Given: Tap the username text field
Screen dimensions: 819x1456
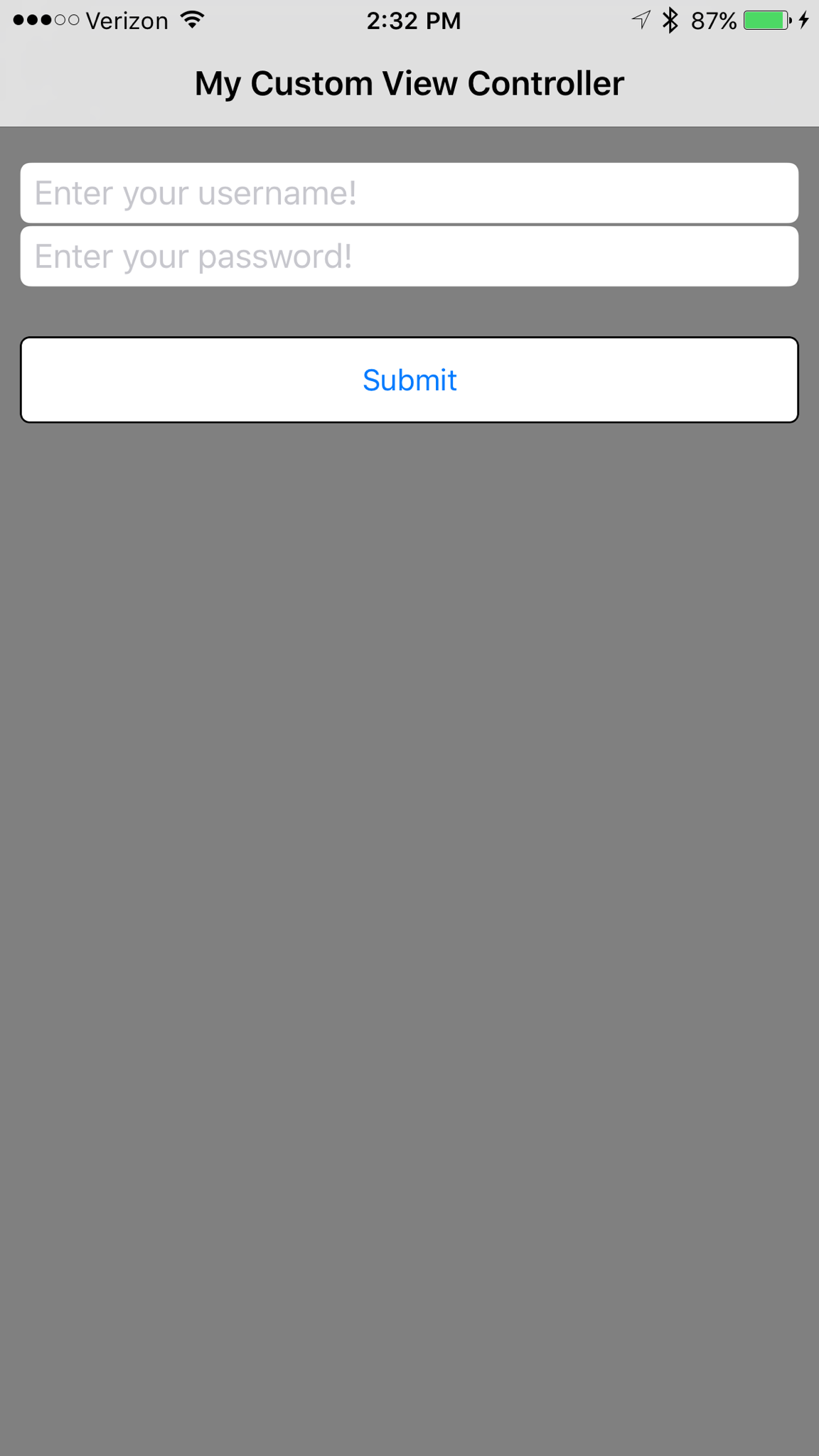Looking at the screenshot, I should pyautogui.click(x=409, y=193).
